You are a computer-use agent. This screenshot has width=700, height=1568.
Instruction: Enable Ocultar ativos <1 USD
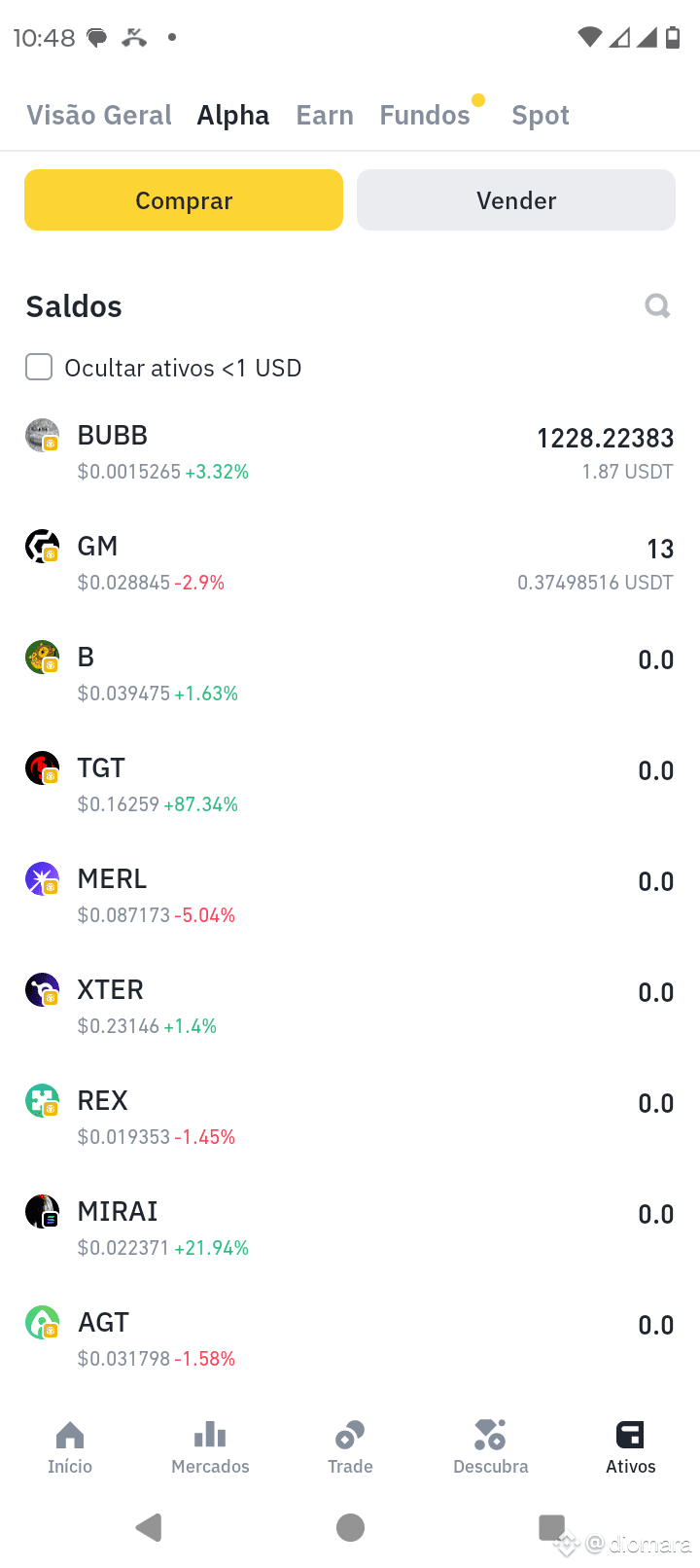[x=38, y=367]
